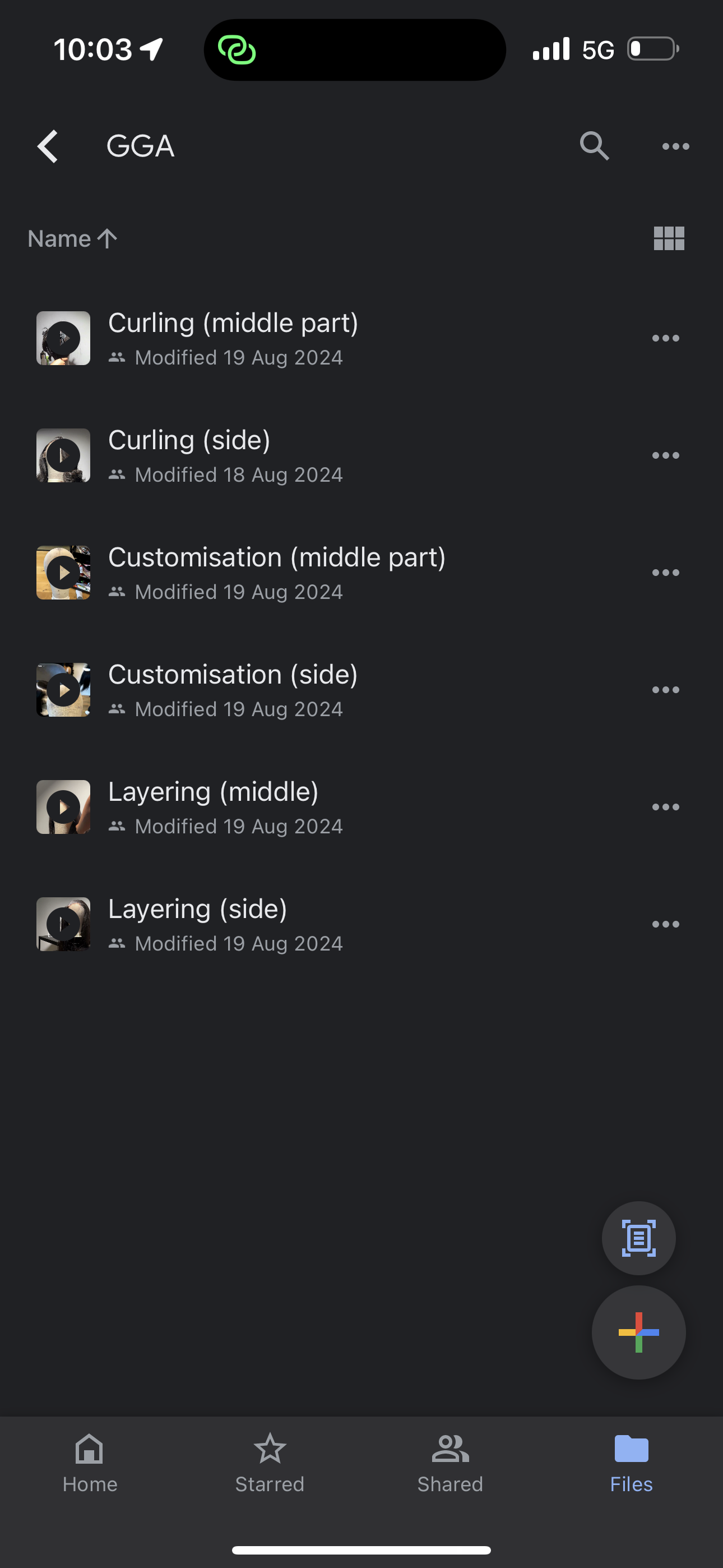Image resolution: width=723 pixels, height=1568 pixels.
Task: Open the Layering (side) video
Action: [197, 924]
